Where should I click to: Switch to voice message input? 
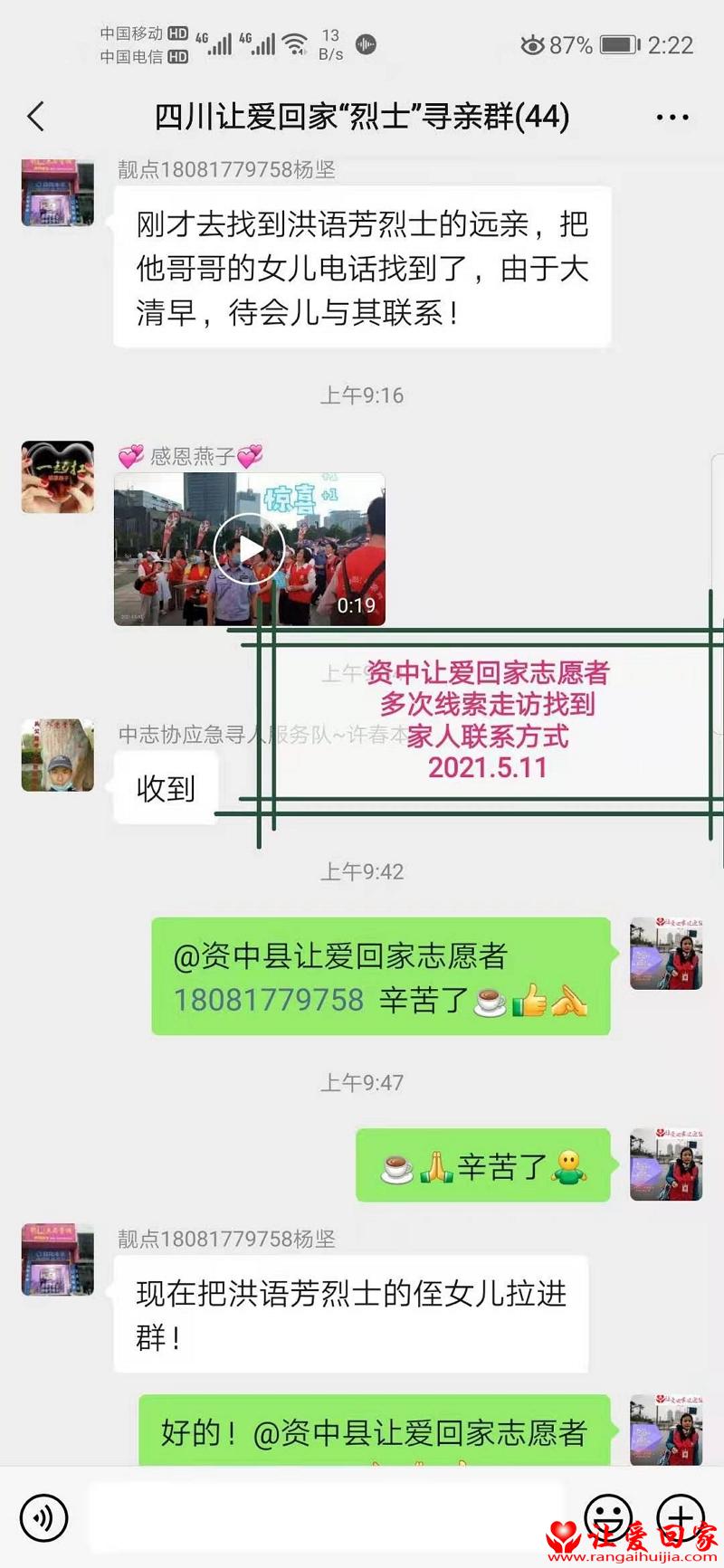(x=44, y=1517)
